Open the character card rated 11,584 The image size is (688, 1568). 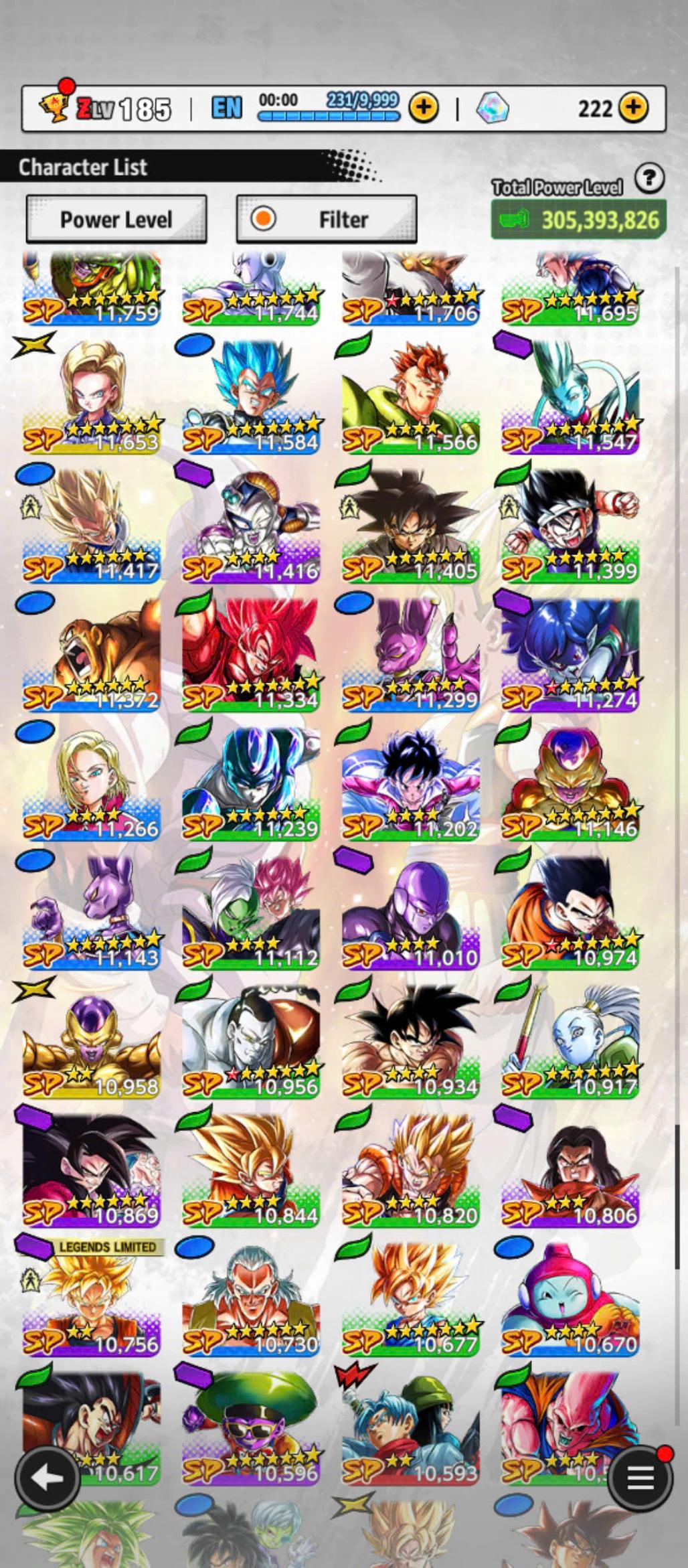[251, 396]
